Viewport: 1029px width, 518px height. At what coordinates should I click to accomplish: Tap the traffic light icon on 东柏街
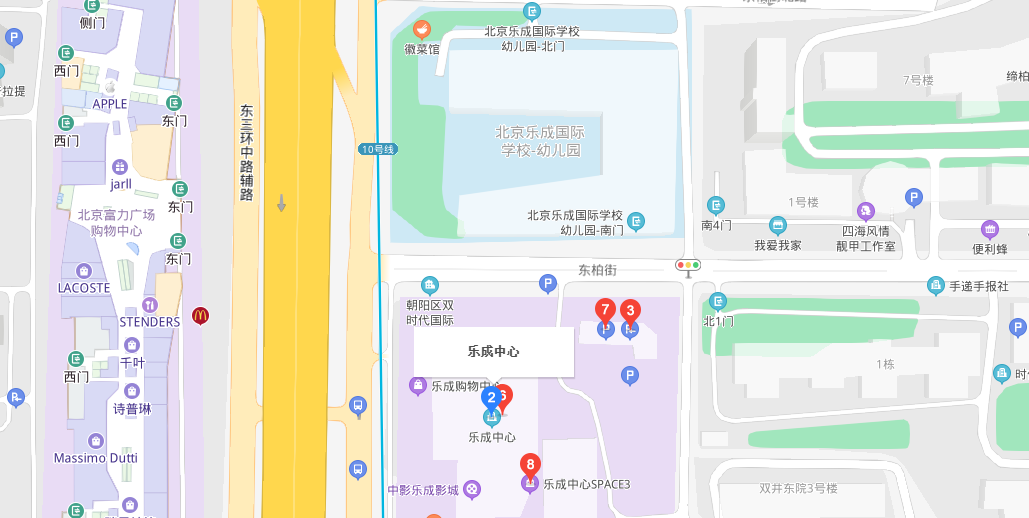click(688, 266)
